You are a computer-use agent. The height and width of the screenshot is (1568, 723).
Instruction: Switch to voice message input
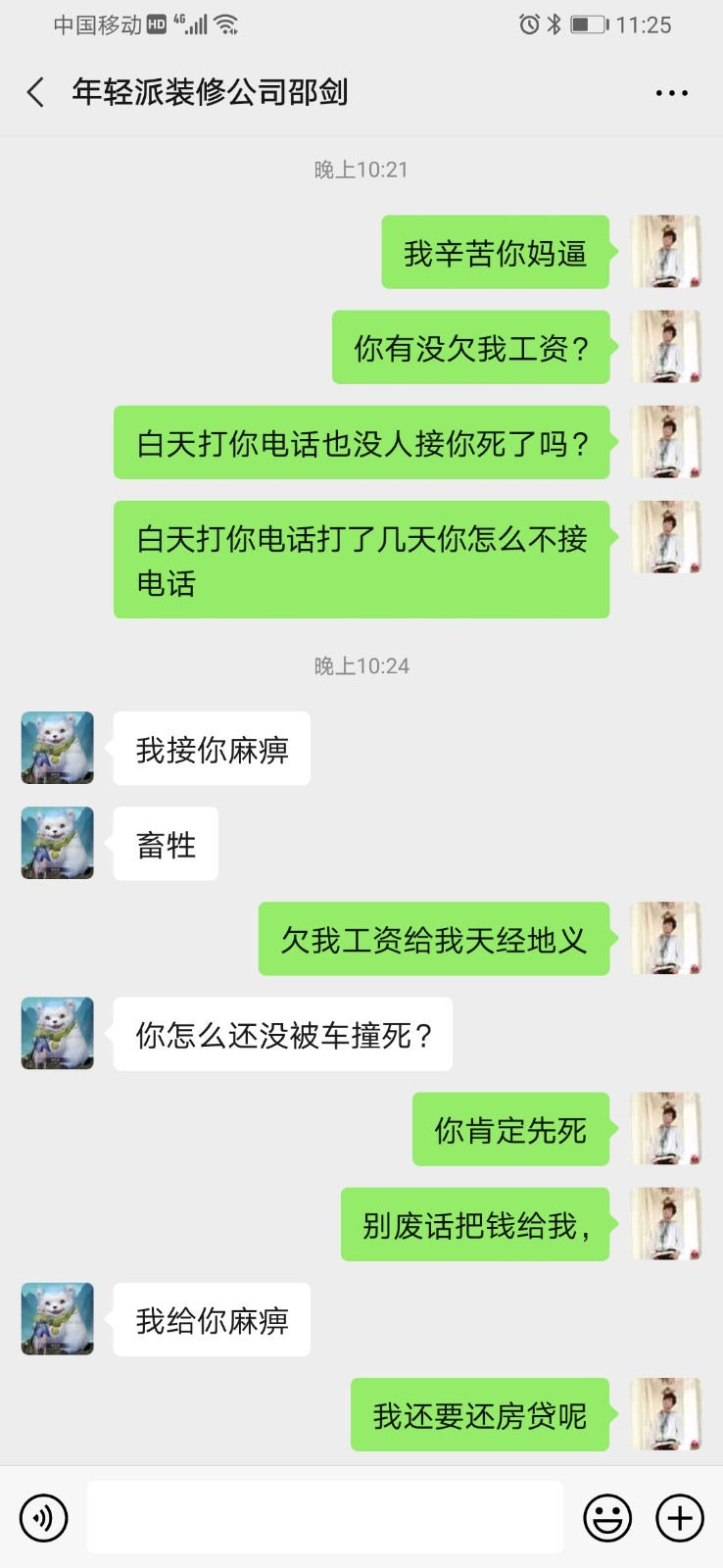43,1518
